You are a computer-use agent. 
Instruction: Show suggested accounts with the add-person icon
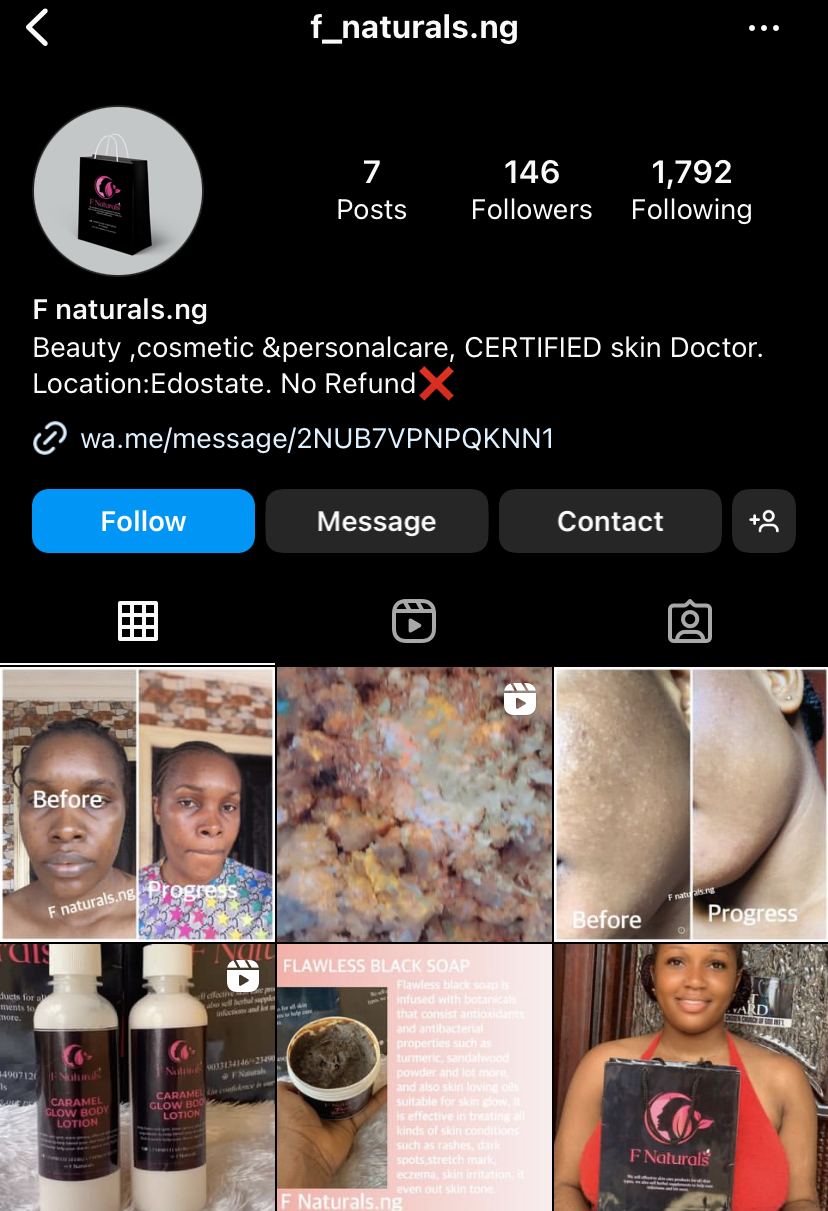pos(763,521)
